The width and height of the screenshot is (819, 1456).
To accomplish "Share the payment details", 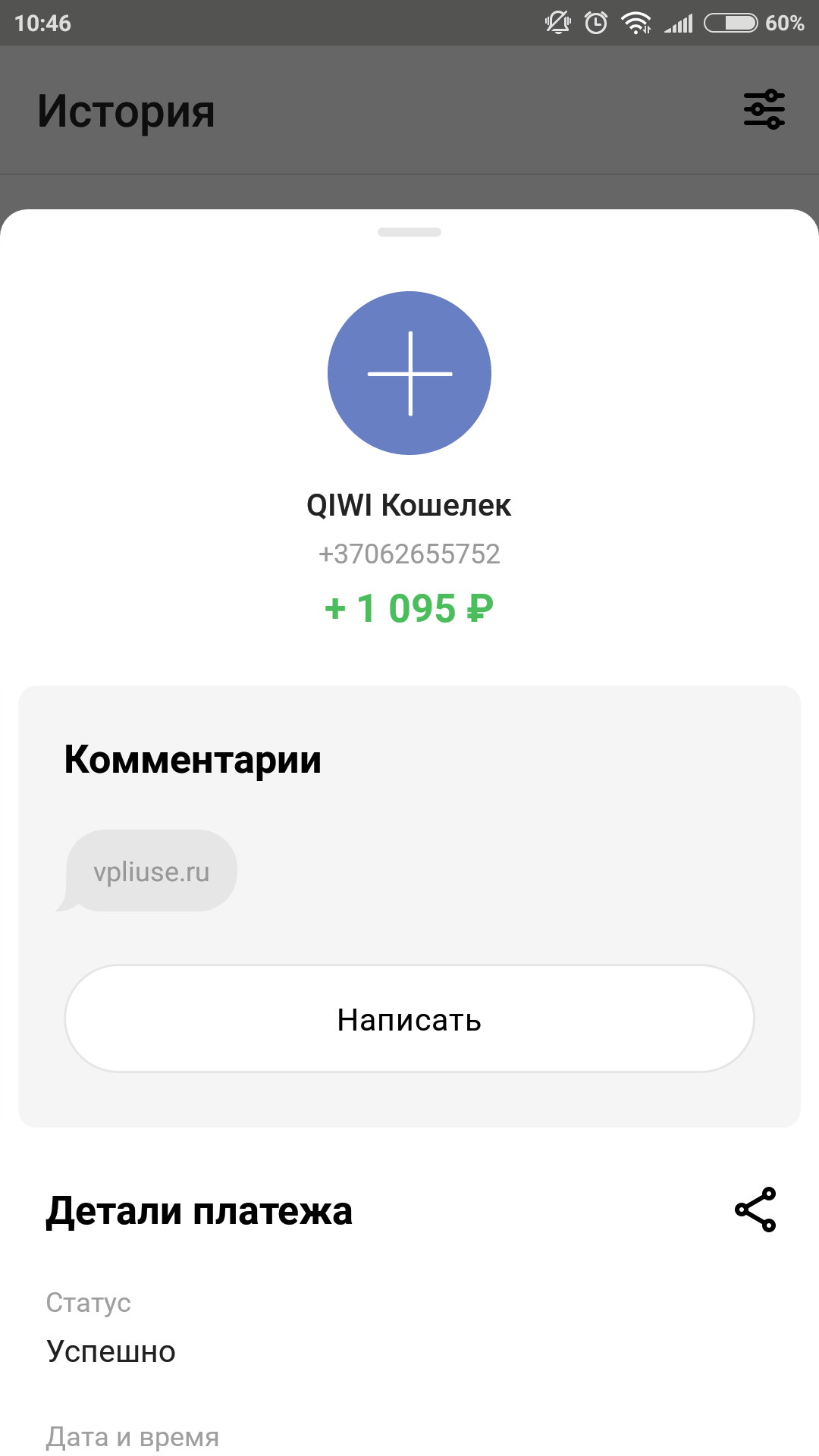I will [755, 1210].
